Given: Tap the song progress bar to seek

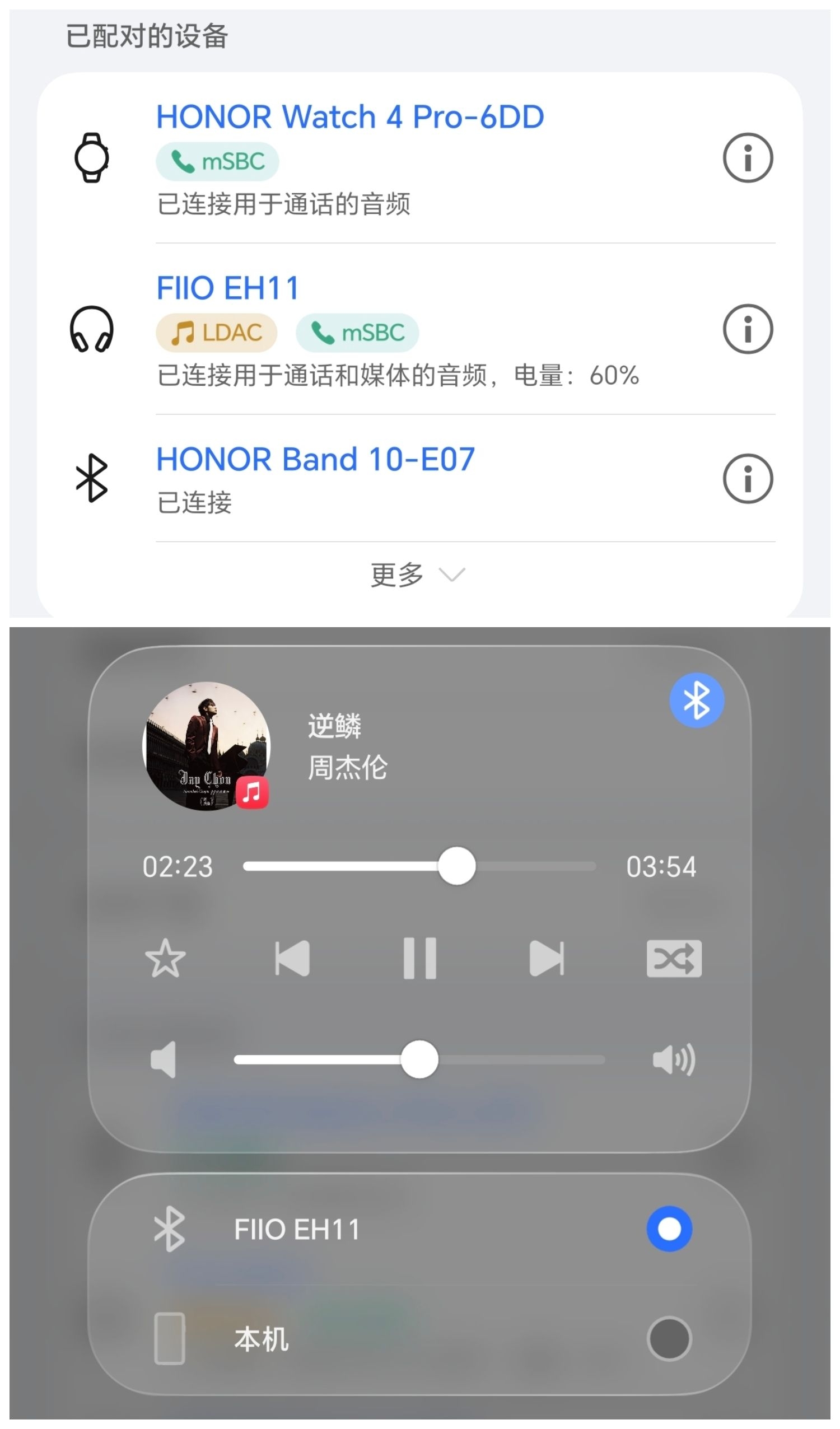Looking at the screenshot, I should click(419, 866).
